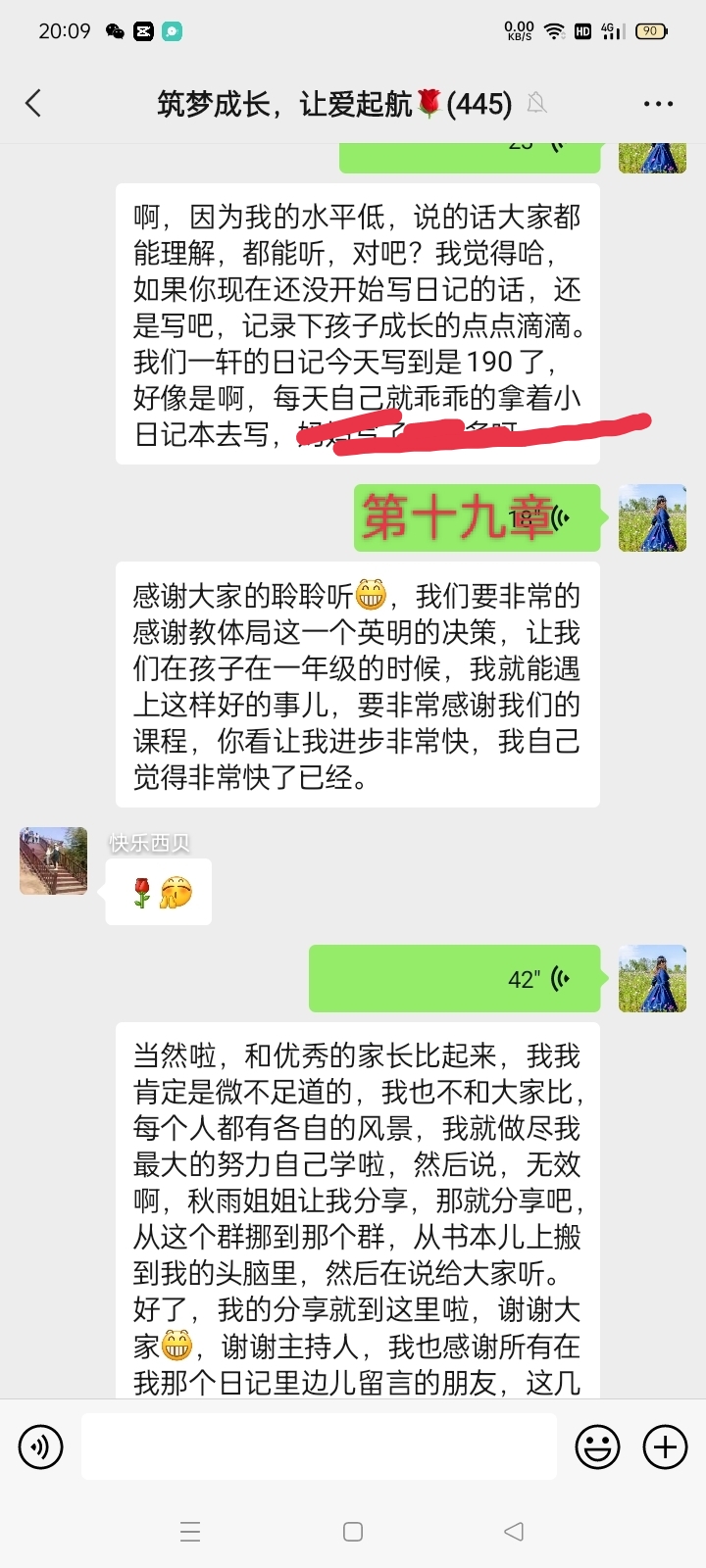Tap the plus icon to attach content
Viewport: 706px width, 1568px height.
[x=665, y=1446]
